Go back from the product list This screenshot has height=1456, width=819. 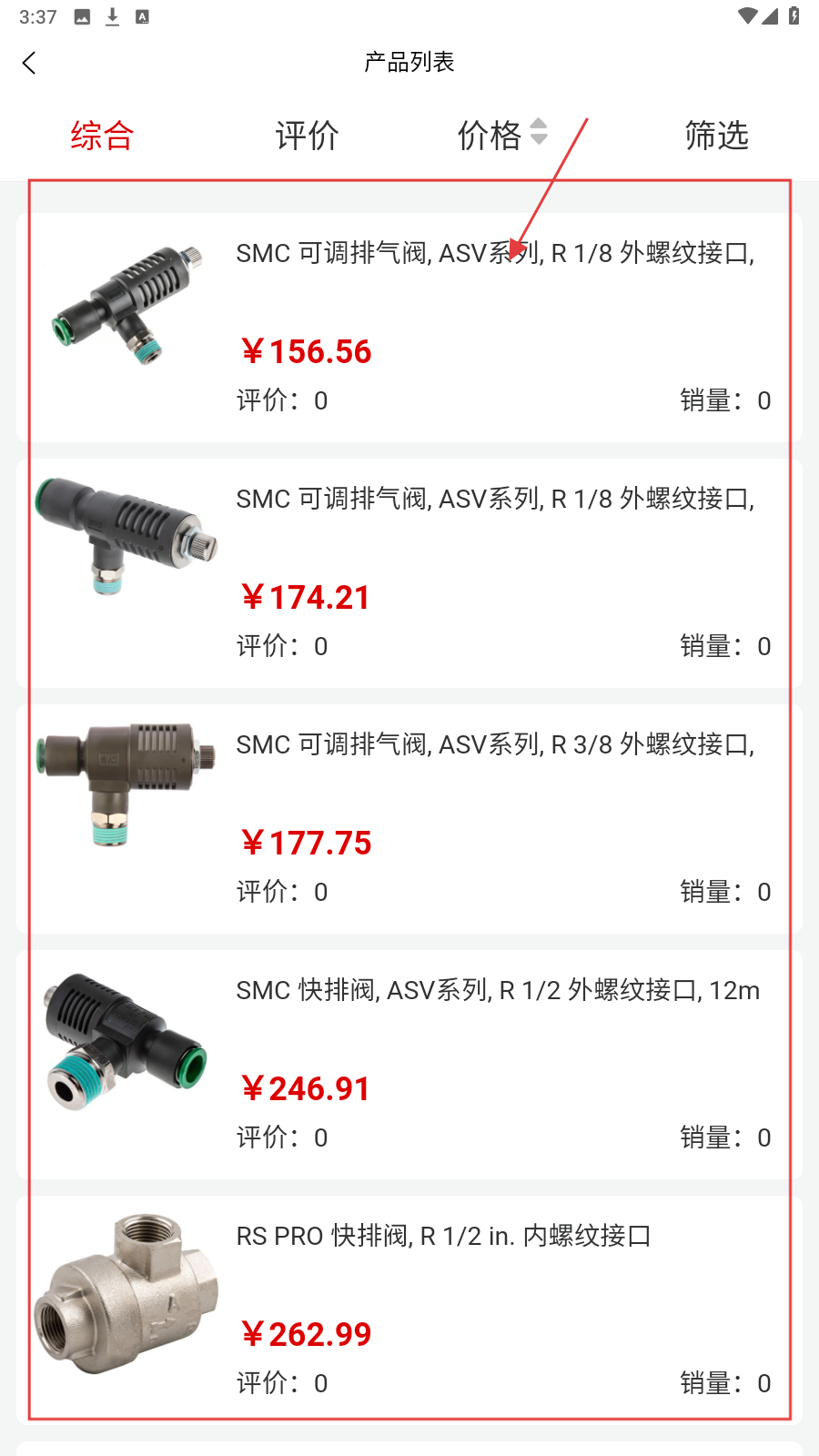29,63
